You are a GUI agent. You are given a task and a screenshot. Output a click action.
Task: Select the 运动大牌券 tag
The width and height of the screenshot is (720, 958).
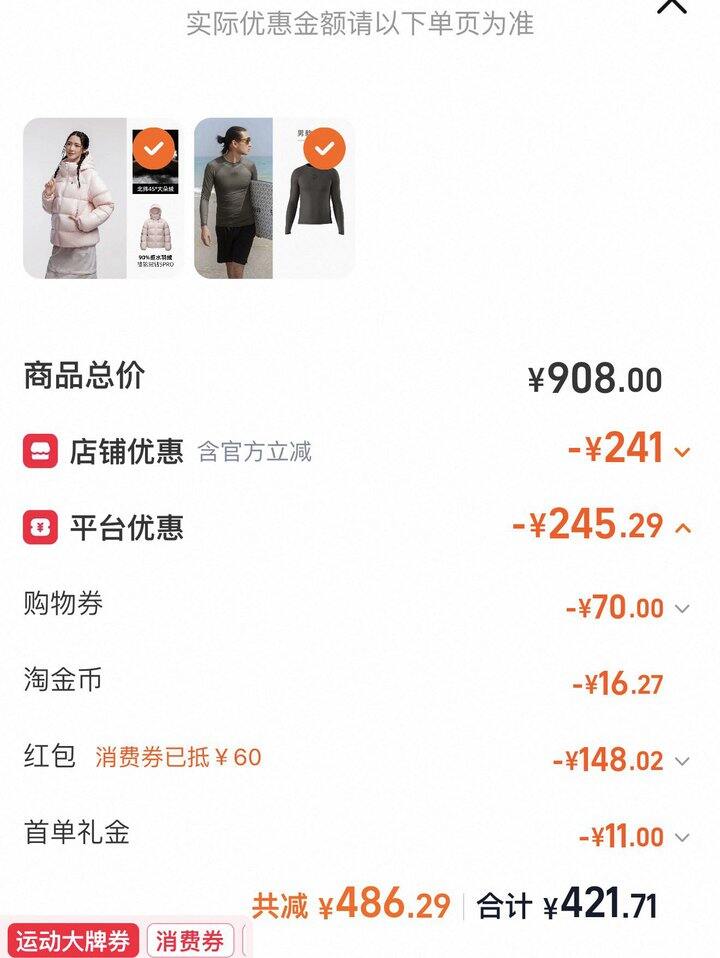[x=73, y=941]
